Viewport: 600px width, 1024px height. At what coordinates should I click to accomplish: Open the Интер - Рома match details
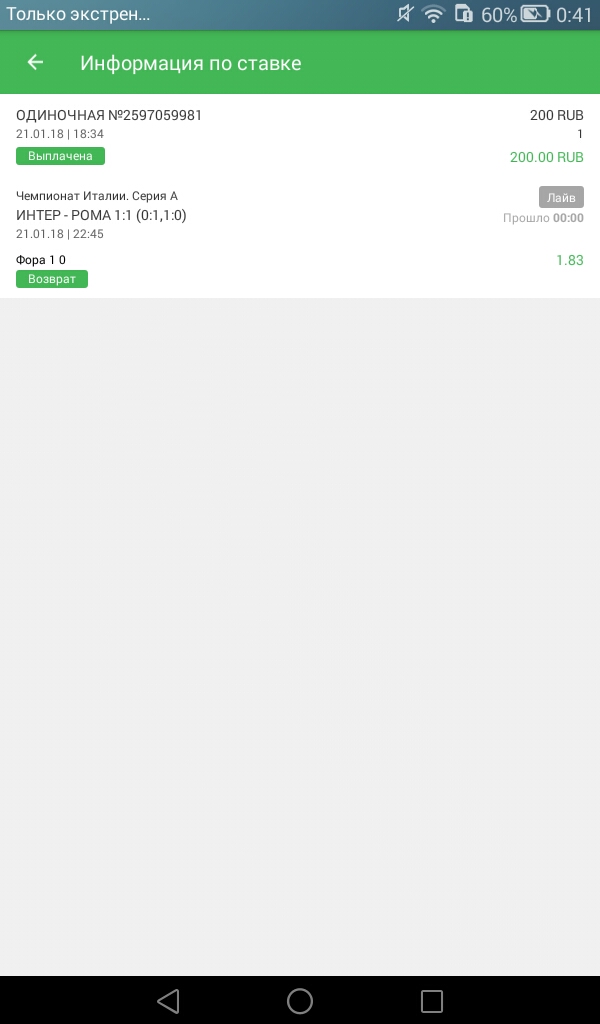pos(102,215)
